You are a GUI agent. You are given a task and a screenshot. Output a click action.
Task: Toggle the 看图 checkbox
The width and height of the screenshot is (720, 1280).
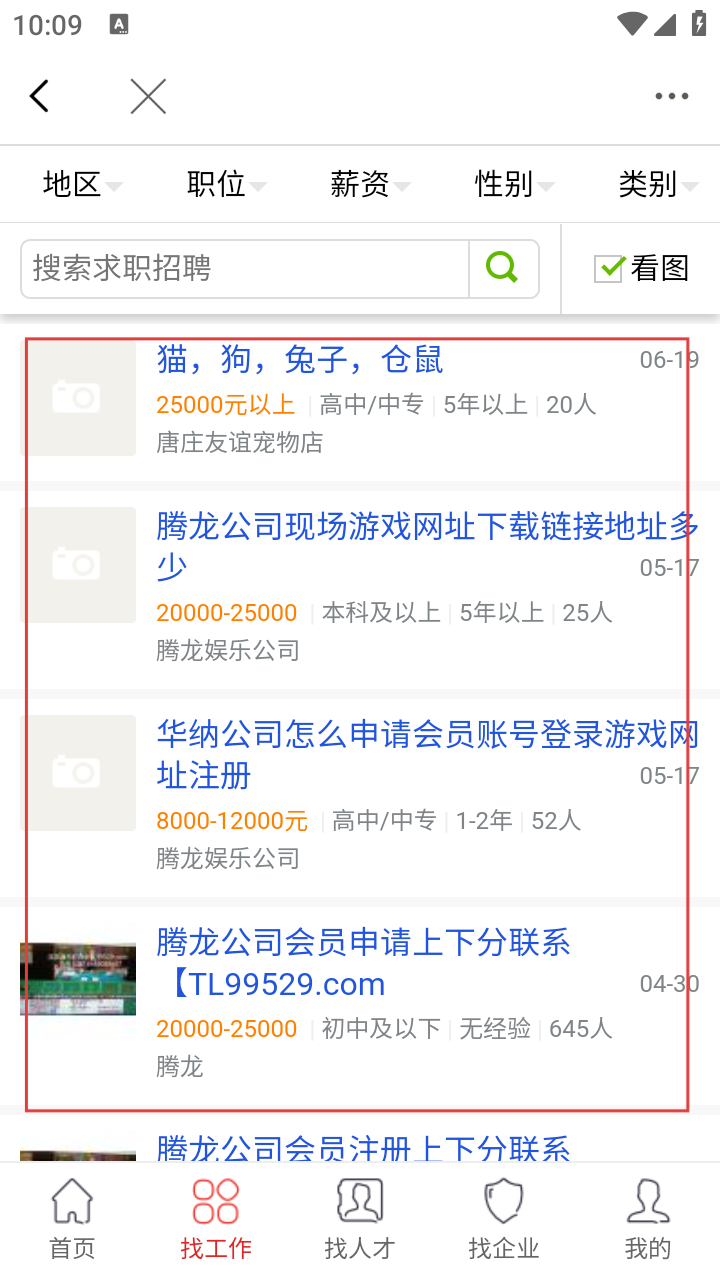pos(641,269)
